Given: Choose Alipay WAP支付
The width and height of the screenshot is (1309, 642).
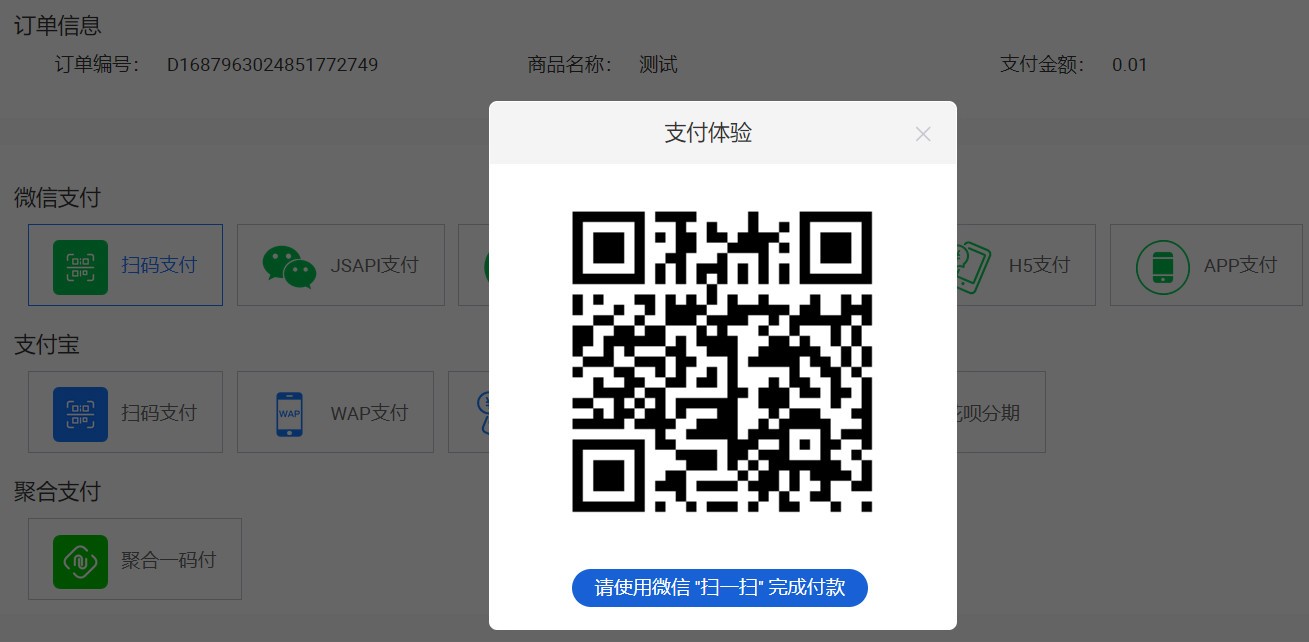Looking at the screenshot, I should 335,412.
